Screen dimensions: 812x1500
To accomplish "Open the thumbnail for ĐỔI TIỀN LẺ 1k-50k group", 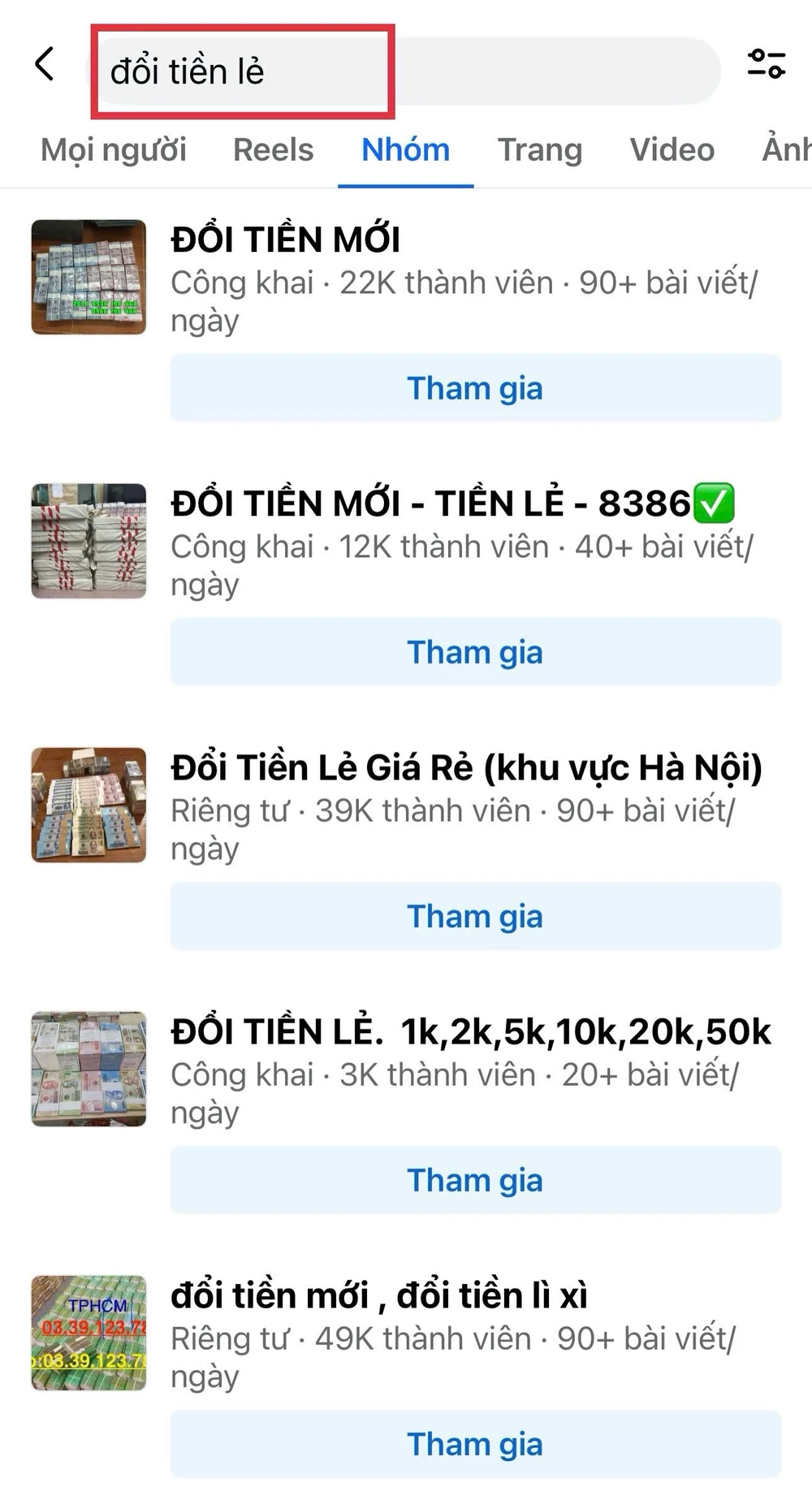I will [89, 1069].
